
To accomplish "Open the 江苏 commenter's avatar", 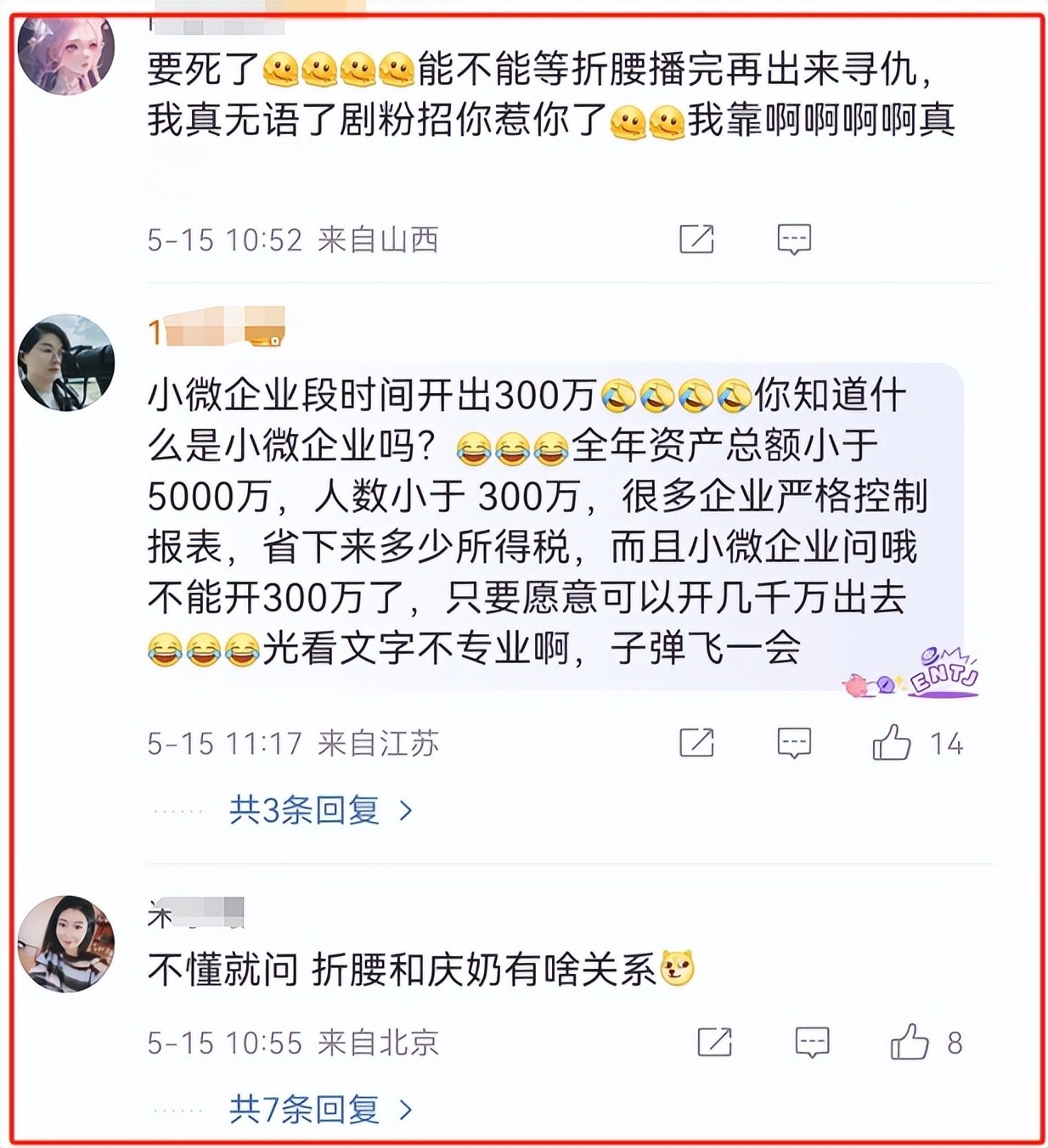I will coord(66,363).
